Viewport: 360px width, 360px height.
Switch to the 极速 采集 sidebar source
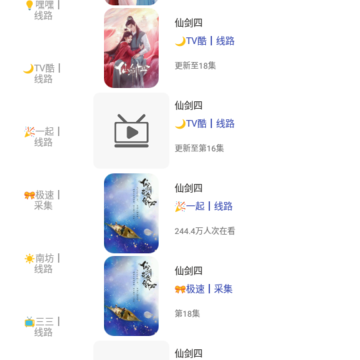click(x=43, y=200)
